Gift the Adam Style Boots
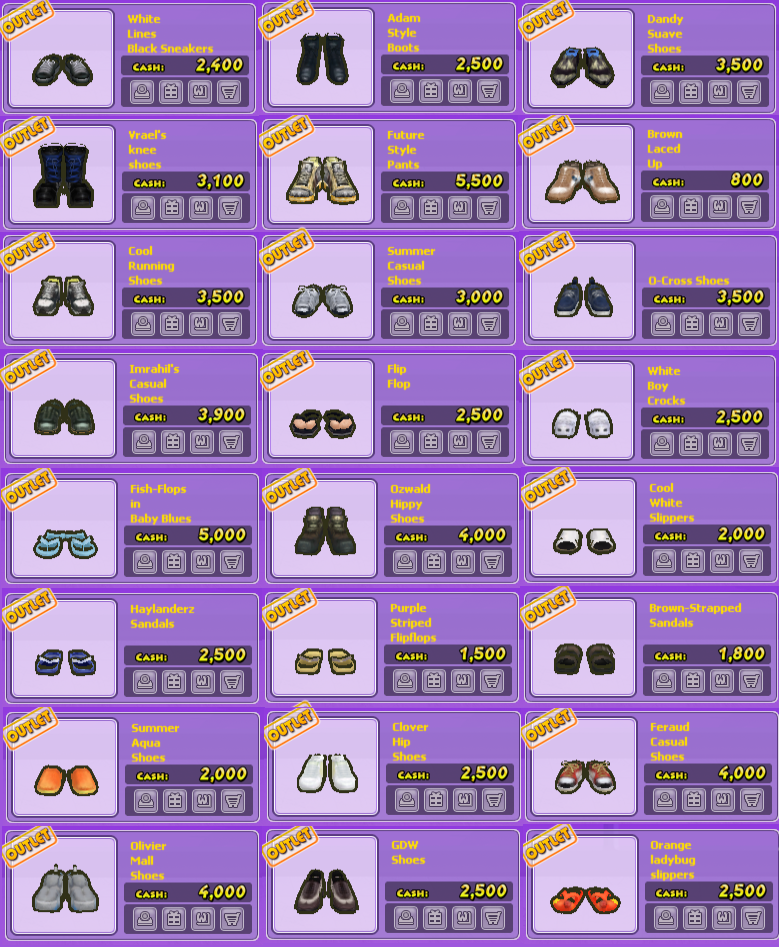This screenshot has height=947, width=779. point(431,91)
